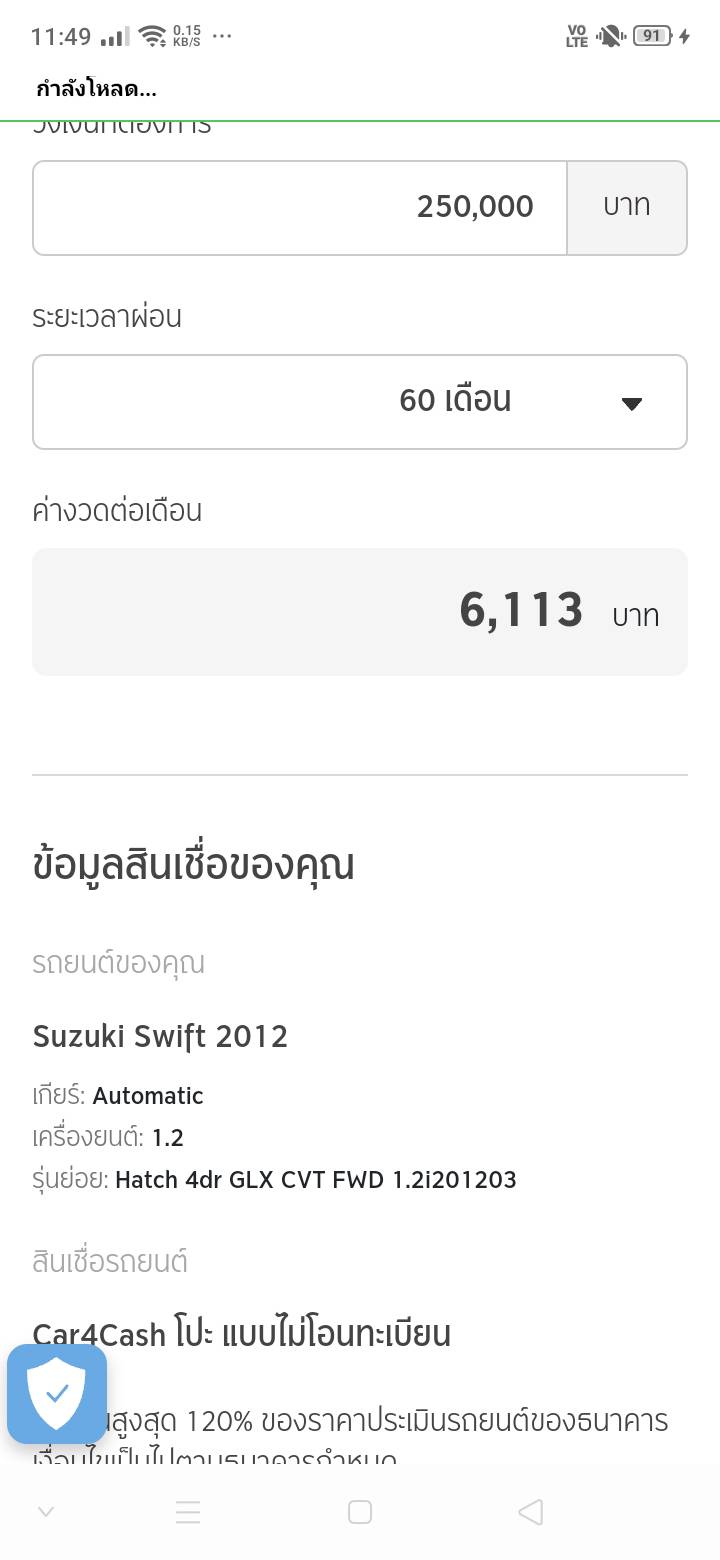Open the 60 เดือน installment period dropdown

pyautogui.click(x=360, y=402)
